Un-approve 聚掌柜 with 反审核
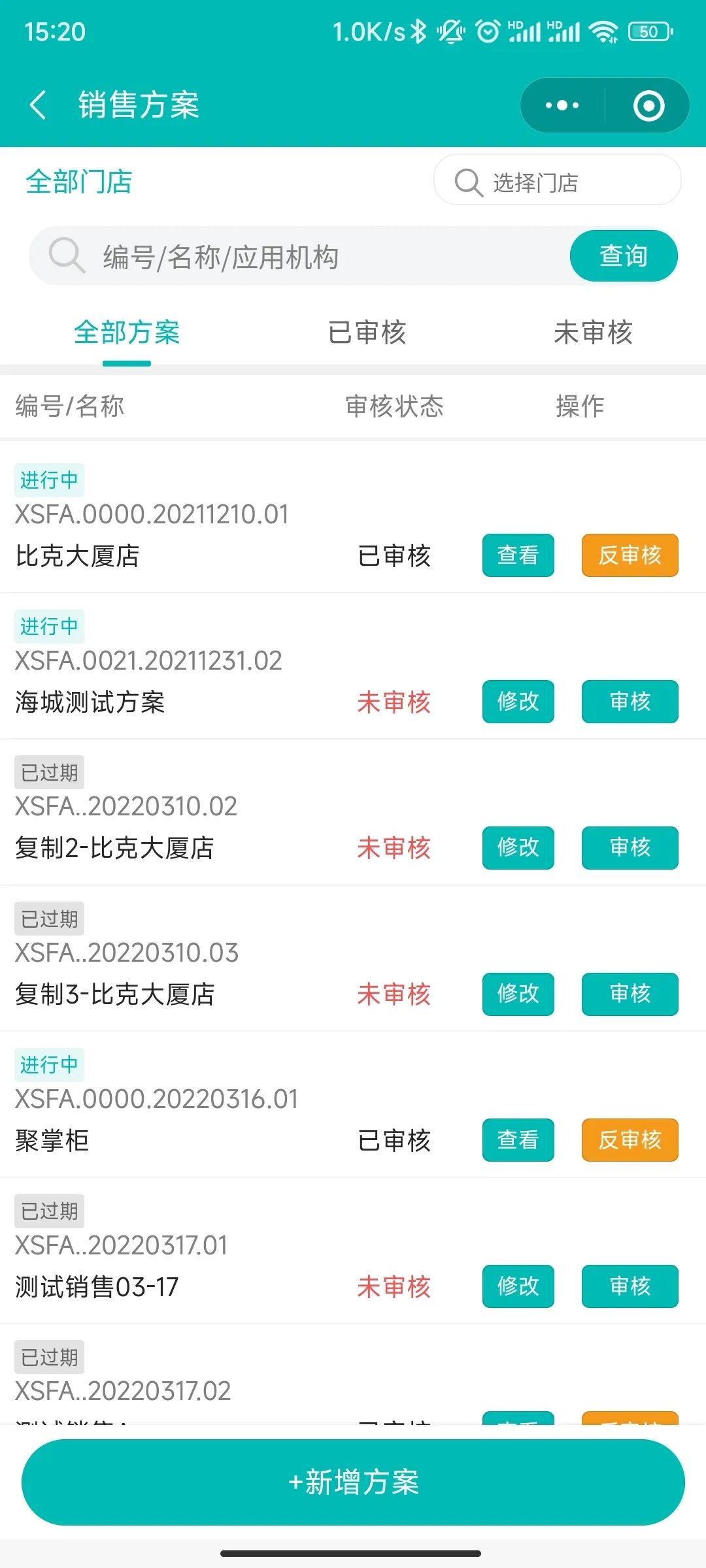This screenshot has width=706, height=1568. click(630, 1140)
